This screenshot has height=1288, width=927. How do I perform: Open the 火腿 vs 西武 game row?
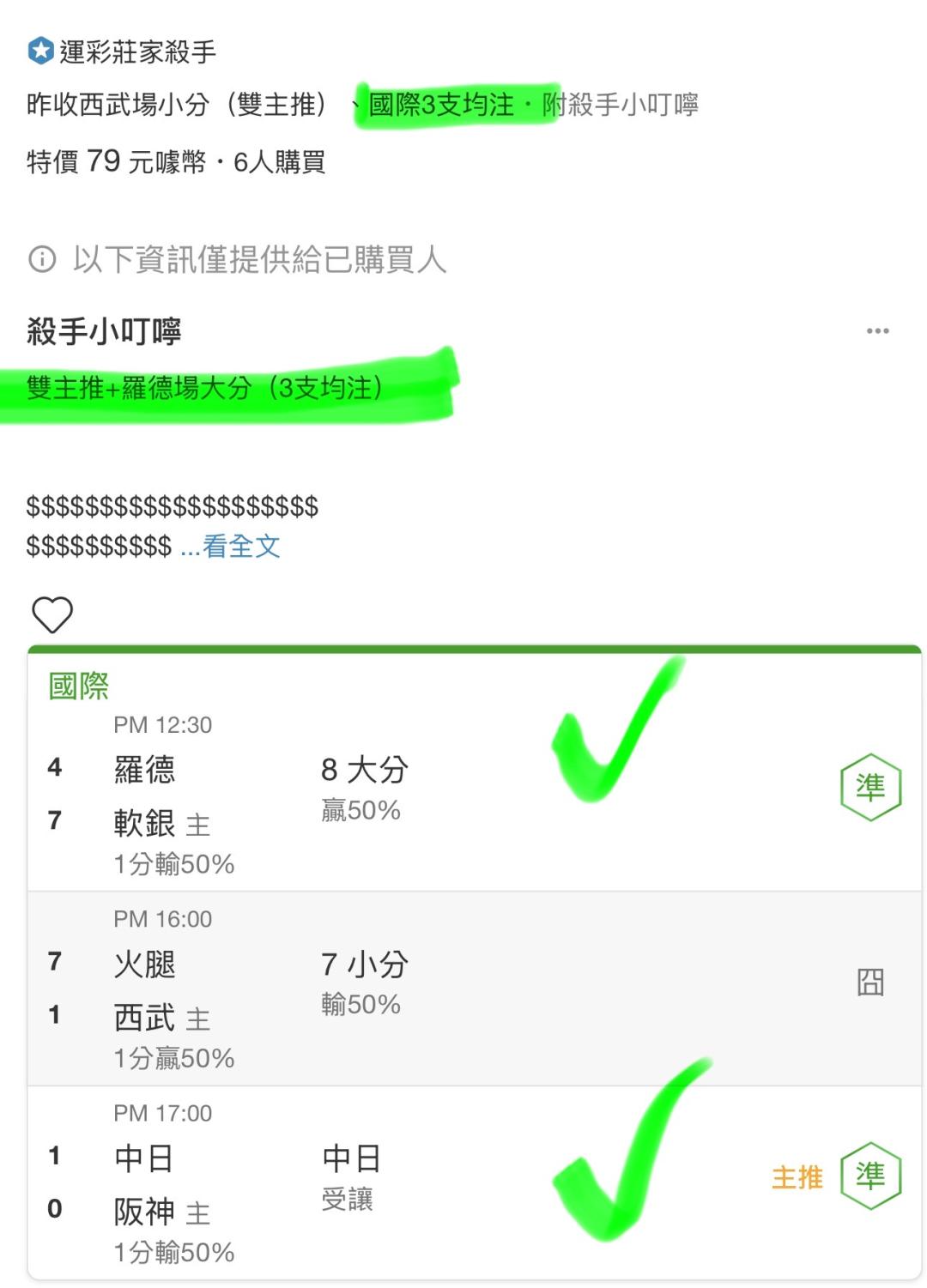(475, 989)
